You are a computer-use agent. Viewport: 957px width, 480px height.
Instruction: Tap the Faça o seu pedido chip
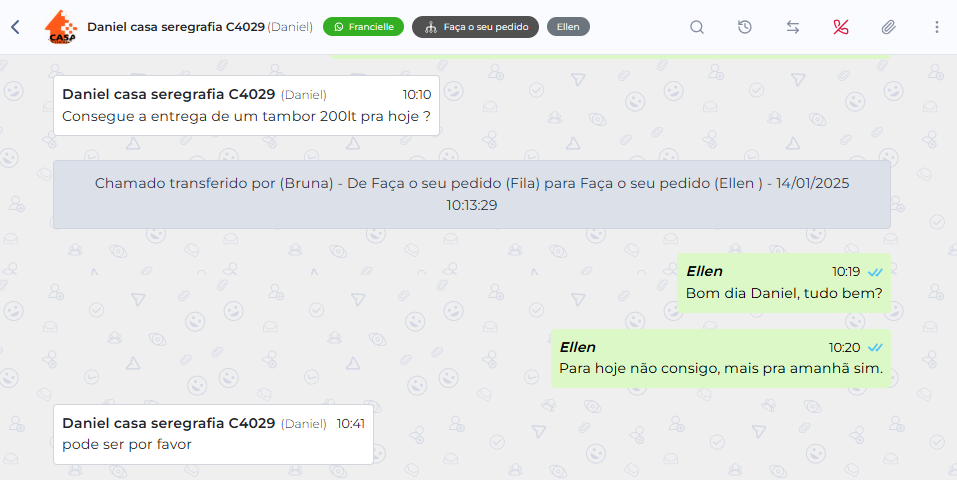click(475, 27)
